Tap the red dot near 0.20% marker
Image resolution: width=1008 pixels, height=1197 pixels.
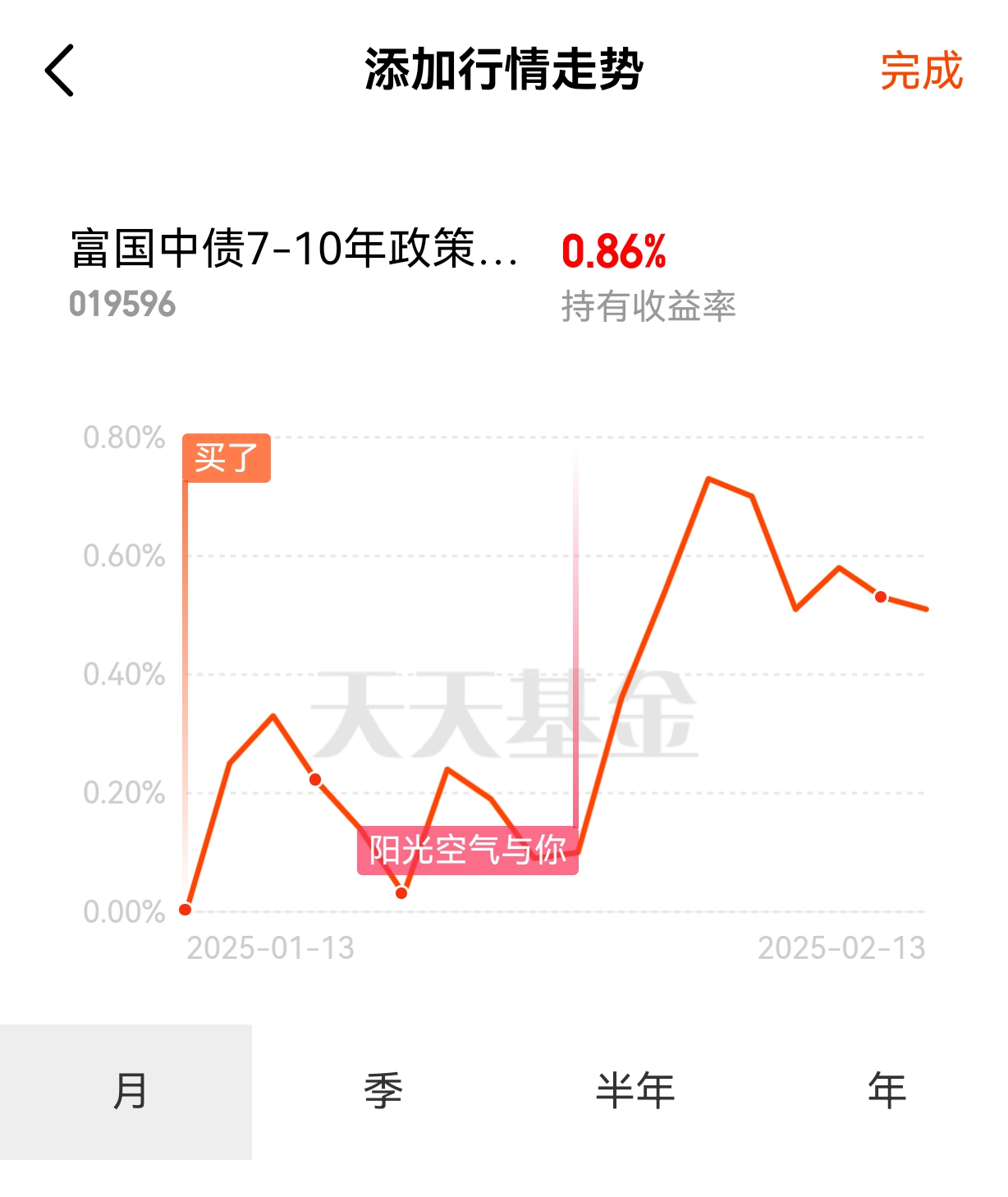(315, 781)
